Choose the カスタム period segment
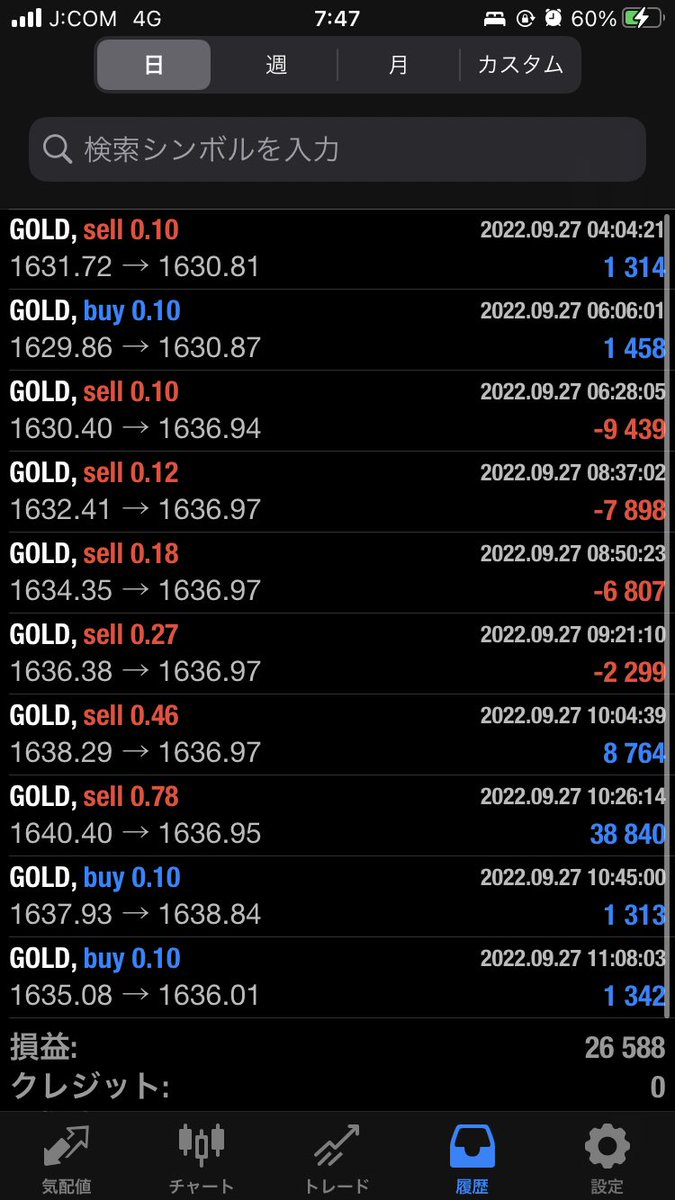675x1200 pixels. coord(519,65)
